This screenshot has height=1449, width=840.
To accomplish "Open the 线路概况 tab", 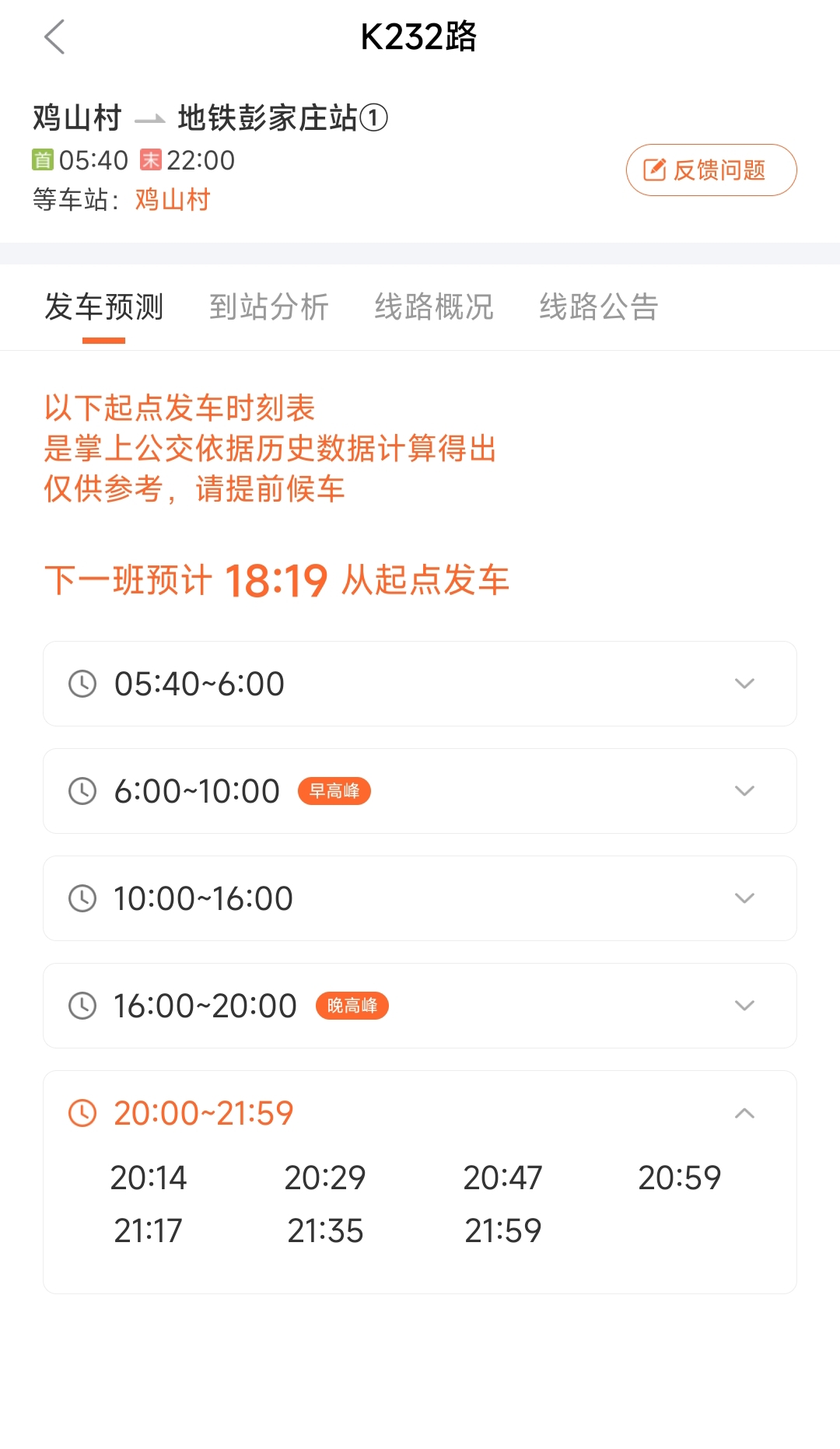I will point(434,306).
